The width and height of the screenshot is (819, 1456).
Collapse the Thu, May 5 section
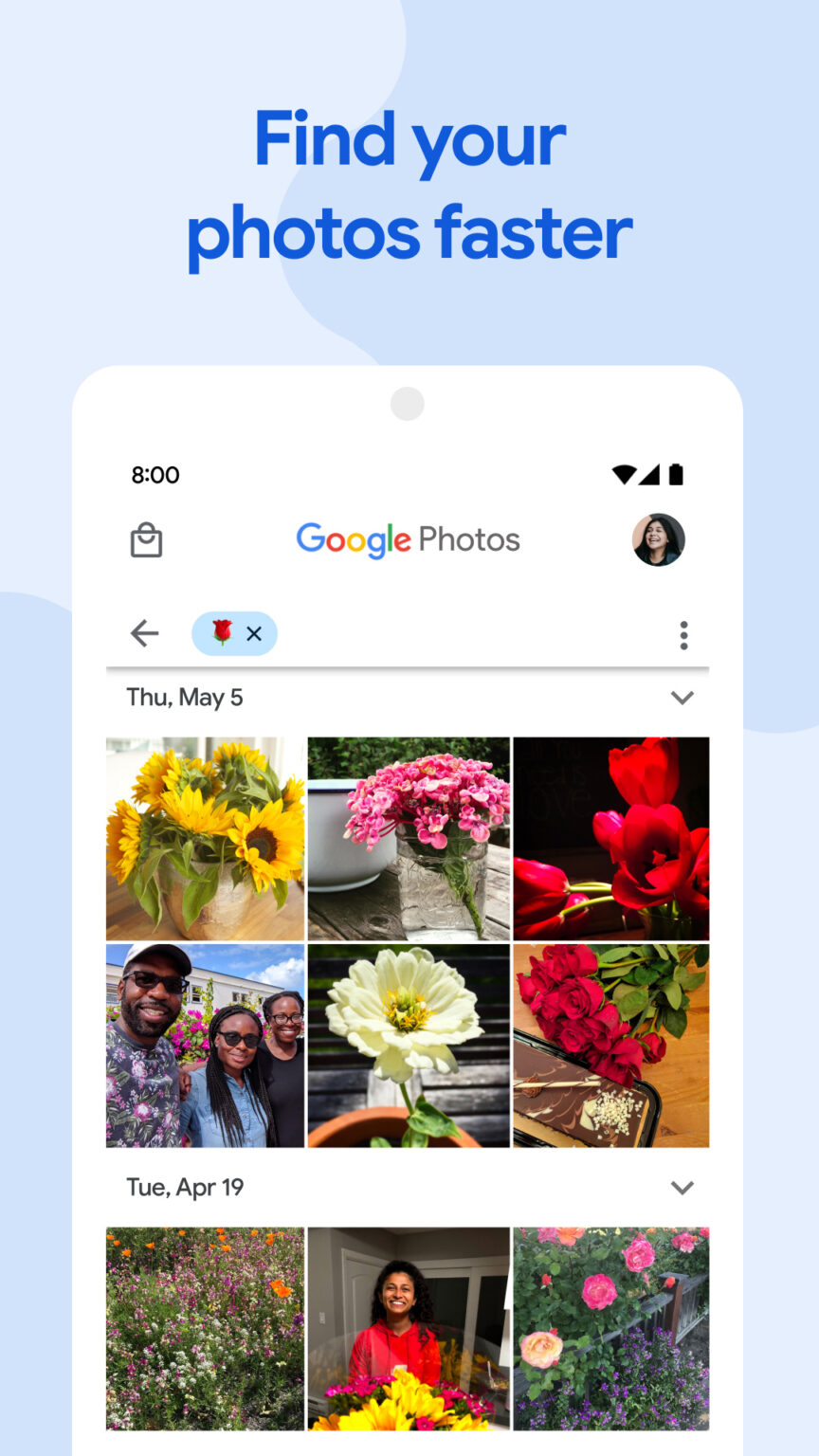(682, 698)
